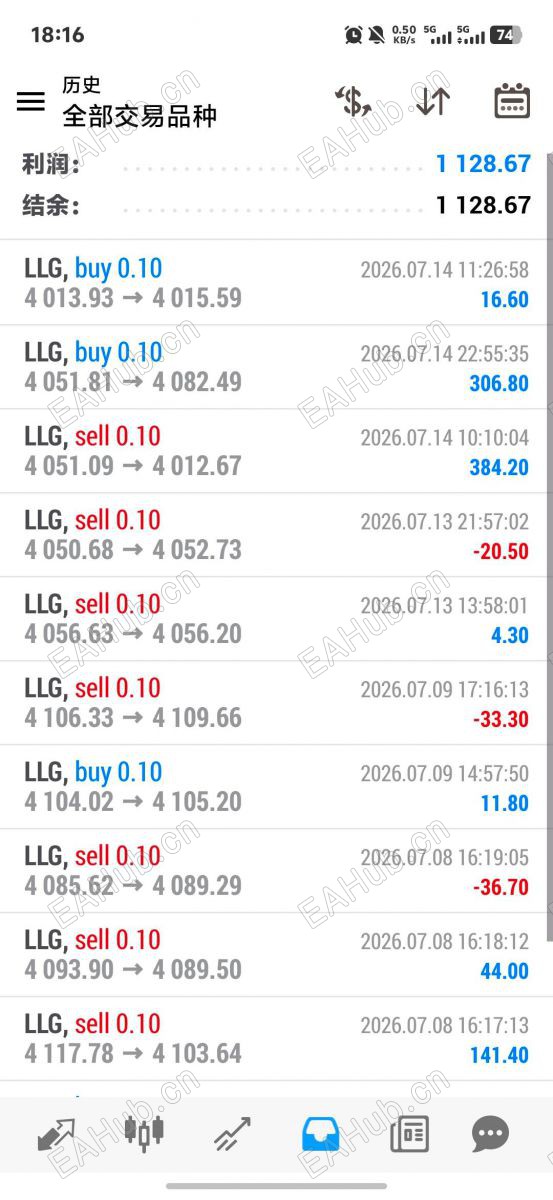Switch to the candlestick chart tab
This screenshot has width=553, height=1200.
click(144, 1133)
